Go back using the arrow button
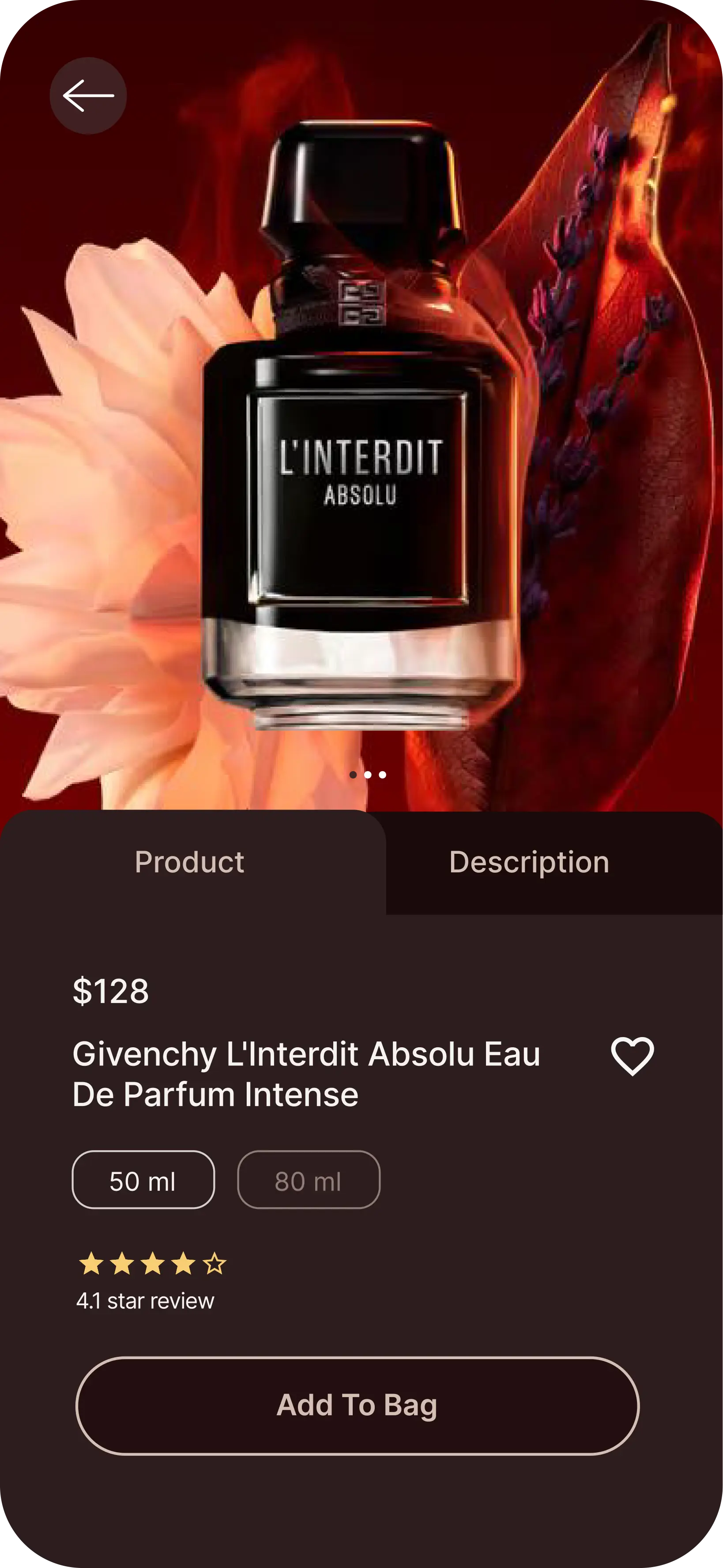723x1568 pixels. coord(88,95)
